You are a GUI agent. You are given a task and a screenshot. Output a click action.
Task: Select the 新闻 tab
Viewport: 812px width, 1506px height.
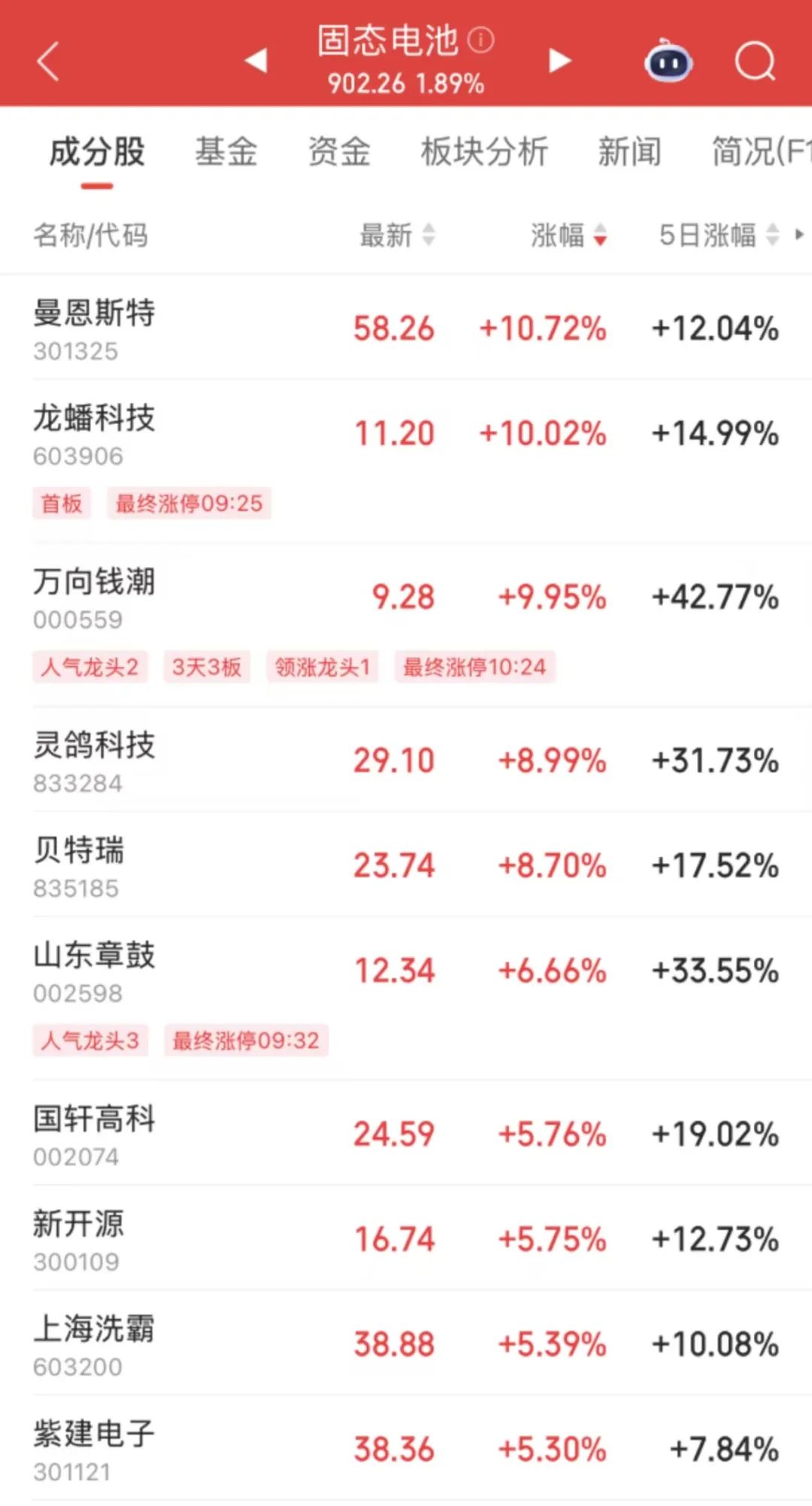[629, 152]
